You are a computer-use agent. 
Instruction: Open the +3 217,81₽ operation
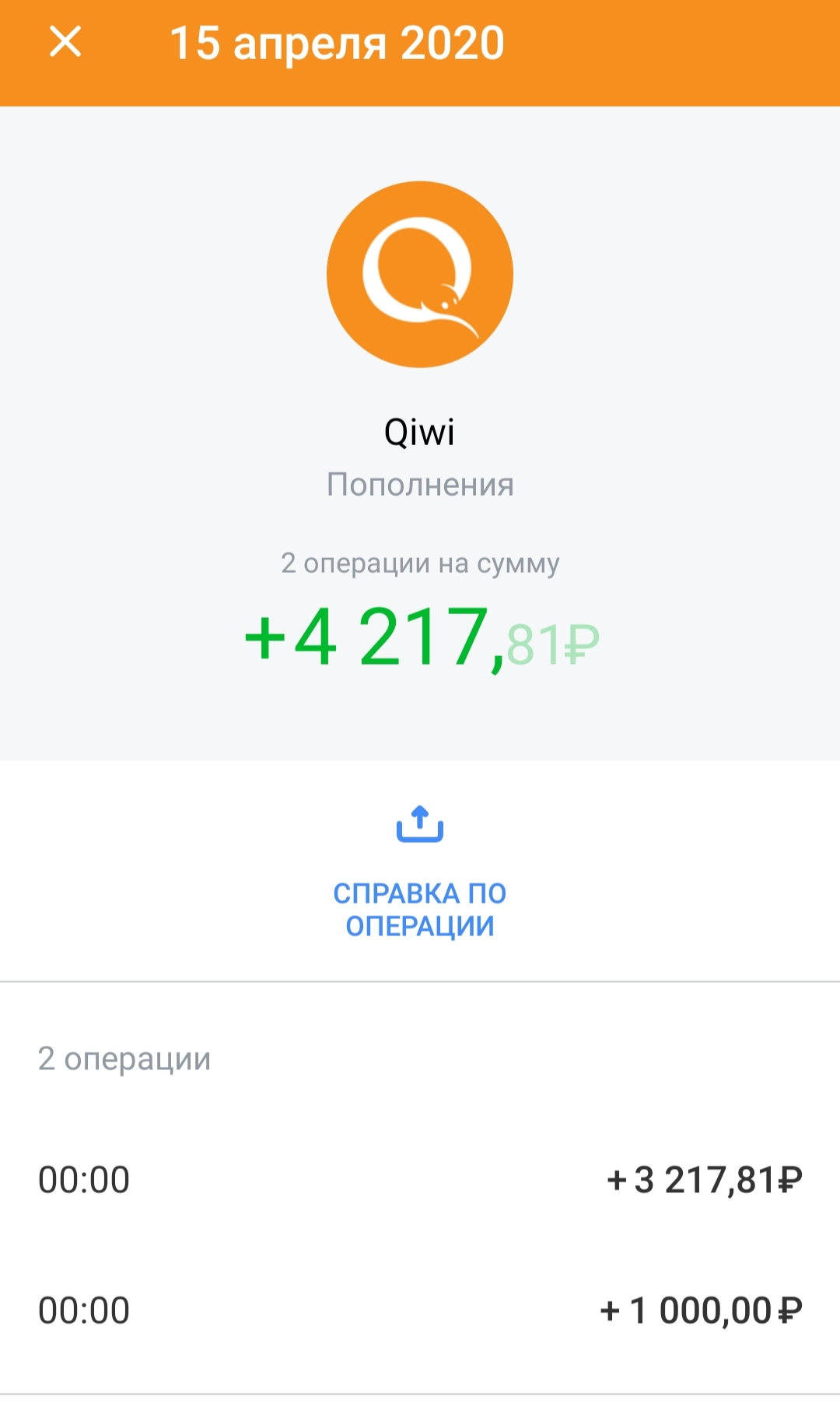[420, 1180]
